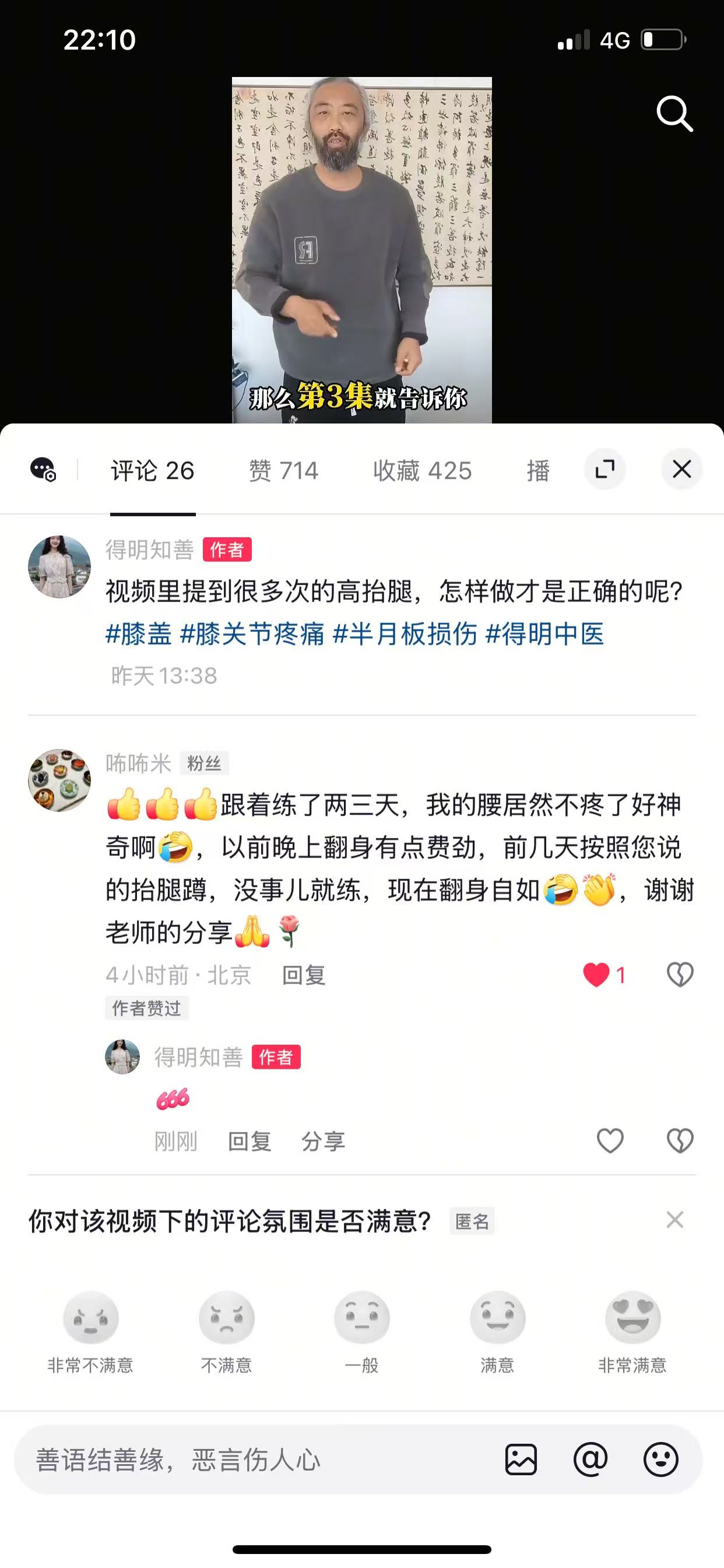
Task: Reply to 咘咘米's comment
Action: [x=304, y=975]
